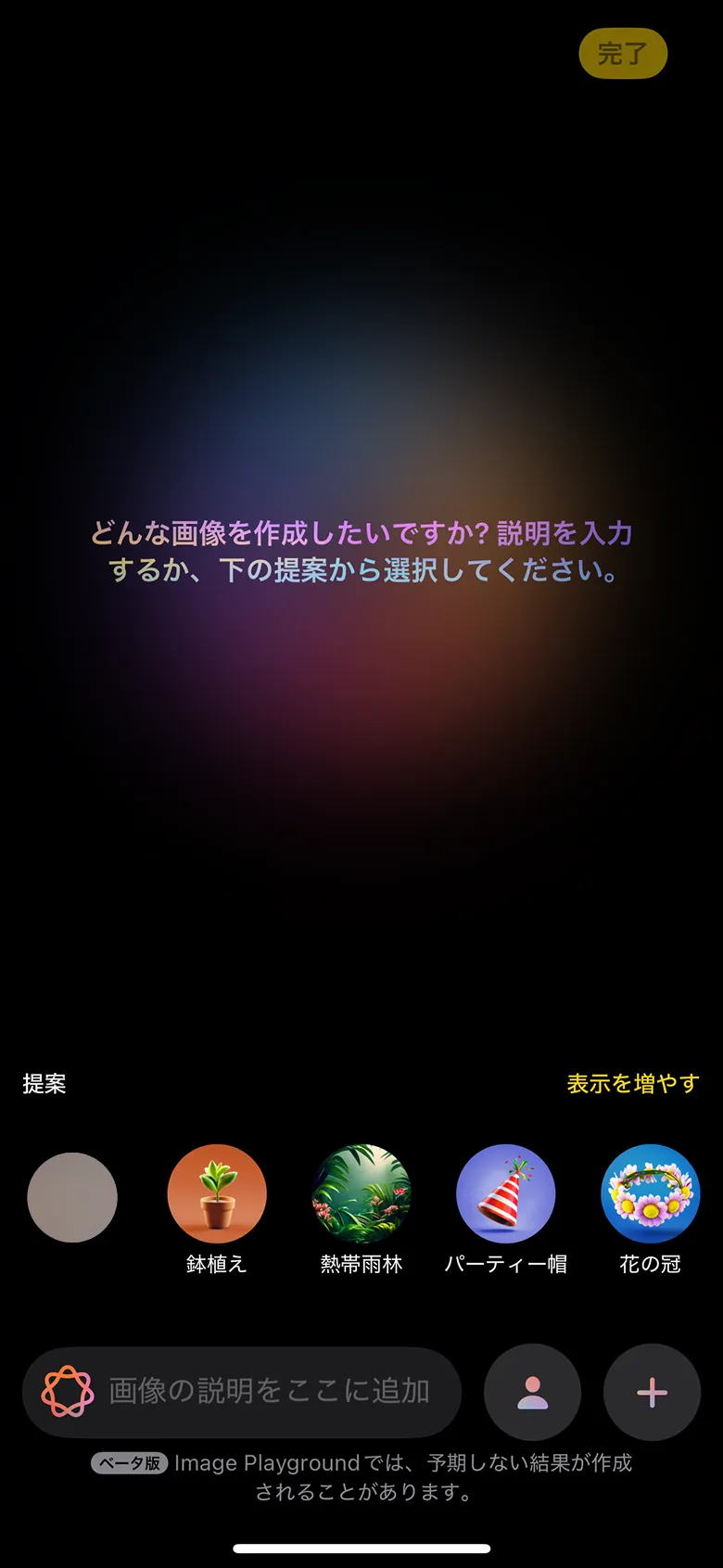Expand suggestions with 表示を増やす

[632, 1083]
